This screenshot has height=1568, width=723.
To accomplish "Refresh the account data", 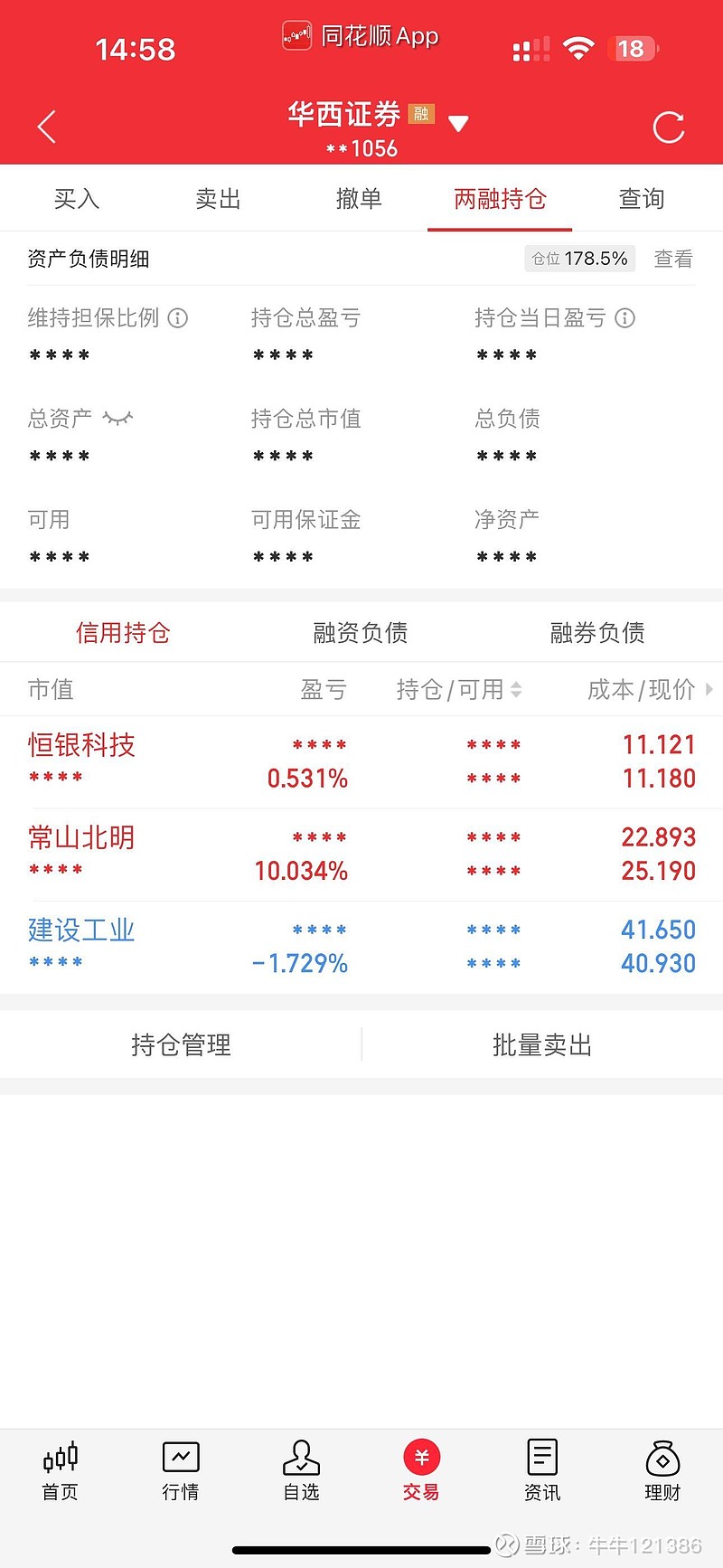I will click(x=669, y=128).
